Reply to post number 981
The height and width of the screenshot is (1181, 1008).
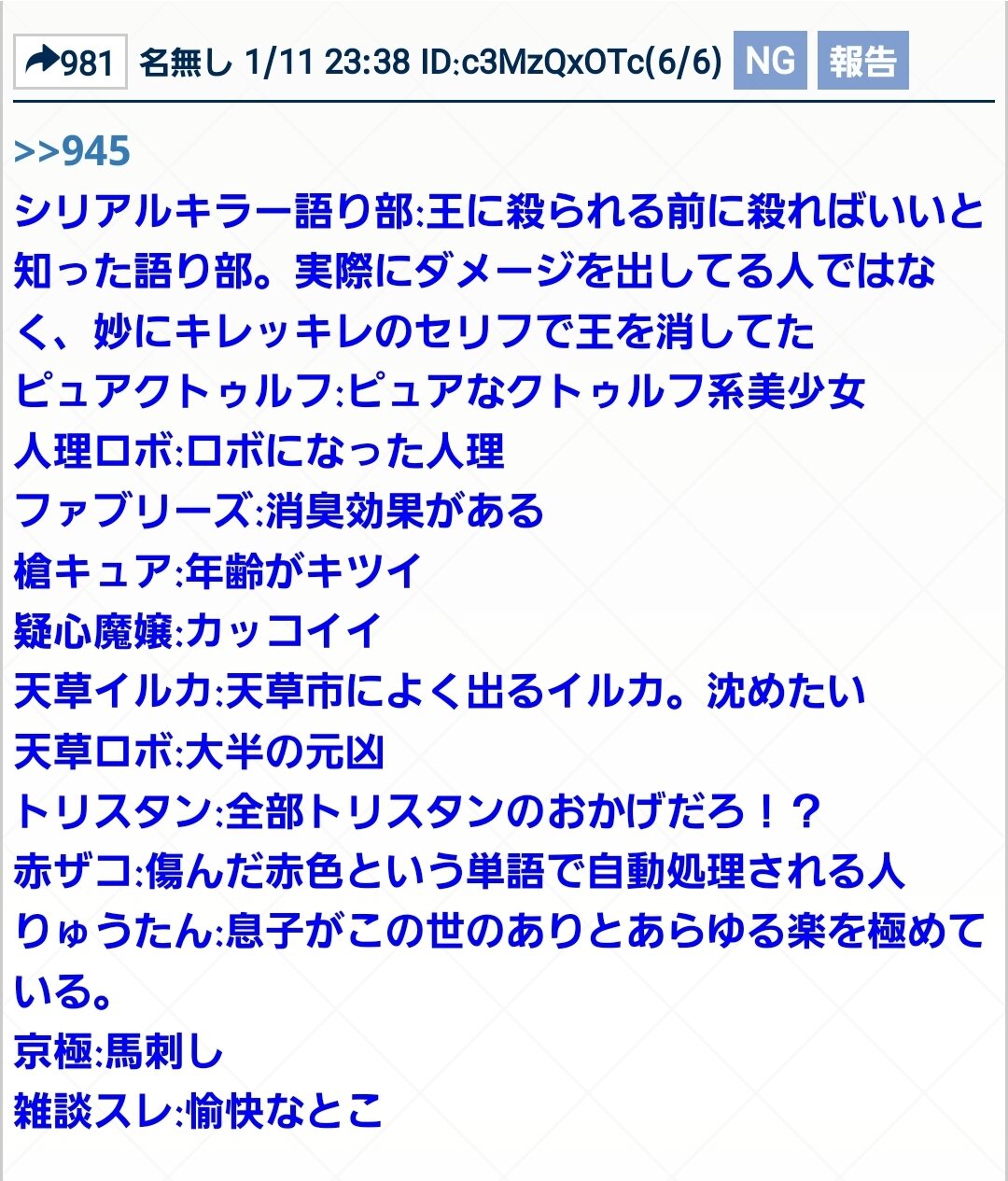(x=70, y=63)
